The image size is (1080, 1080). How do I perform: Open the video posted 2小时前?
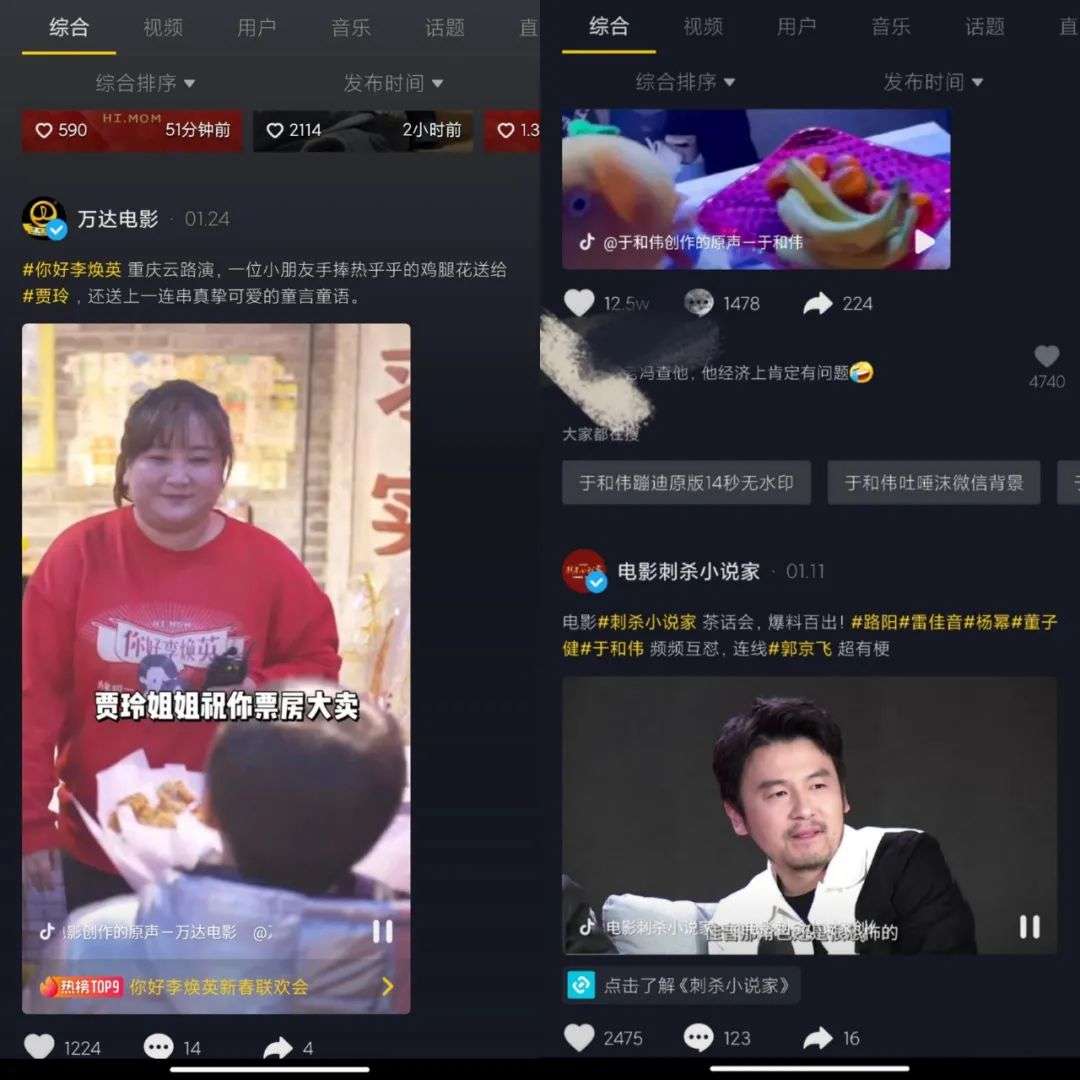pos(362,130)
